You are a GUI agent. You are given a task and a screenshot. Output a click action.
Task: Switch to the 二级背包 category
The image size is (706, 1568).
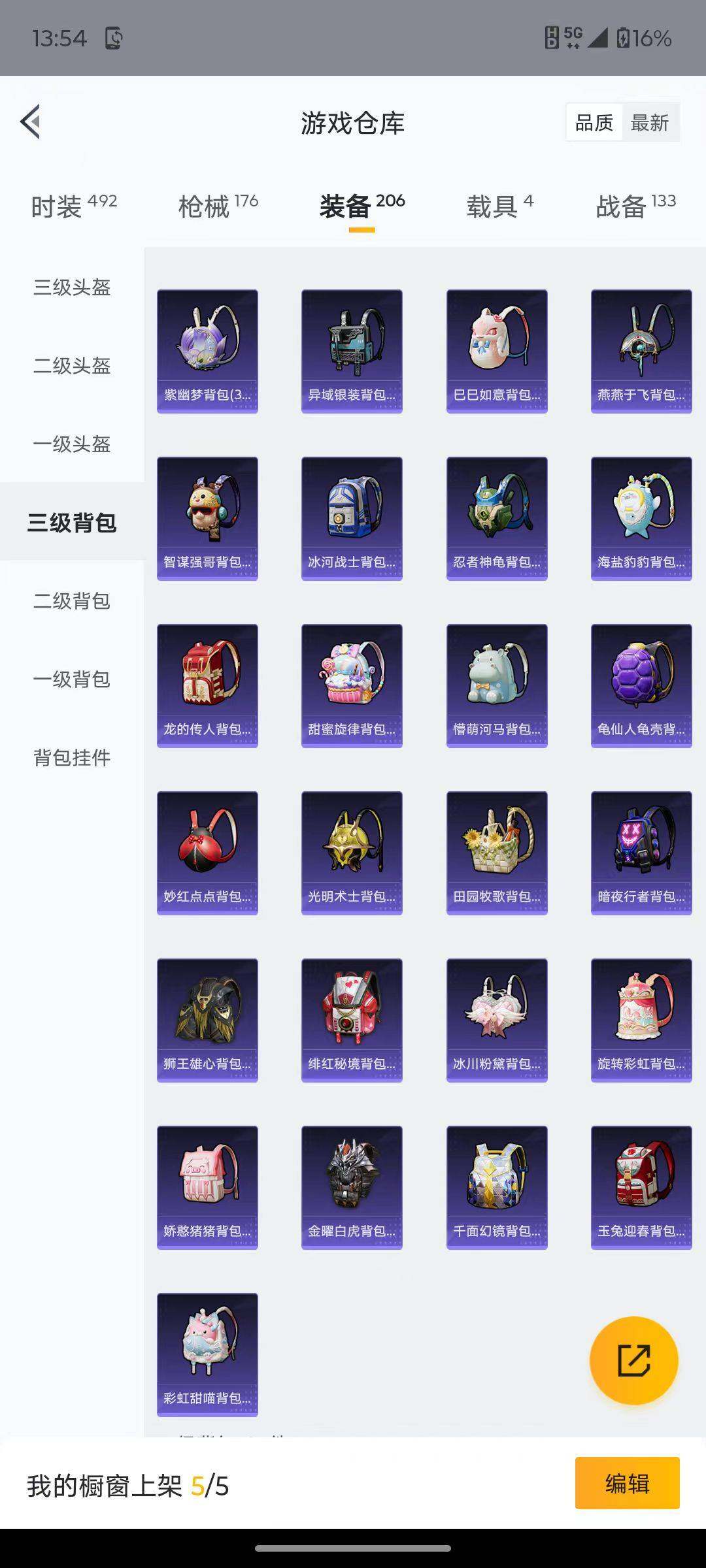click(x=72, y=602)
